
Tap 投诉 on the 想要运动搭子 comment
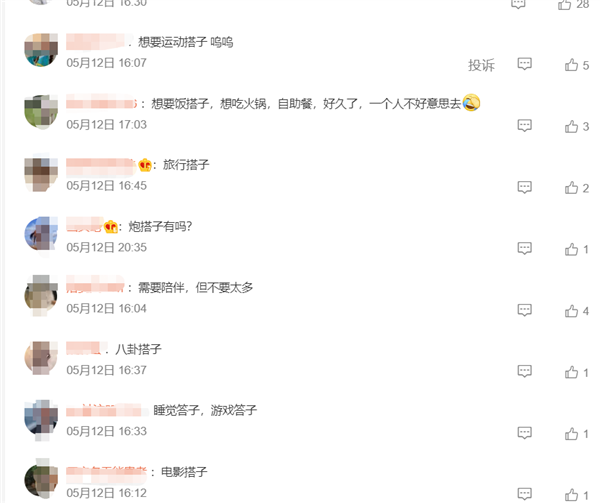pos(481,65)
